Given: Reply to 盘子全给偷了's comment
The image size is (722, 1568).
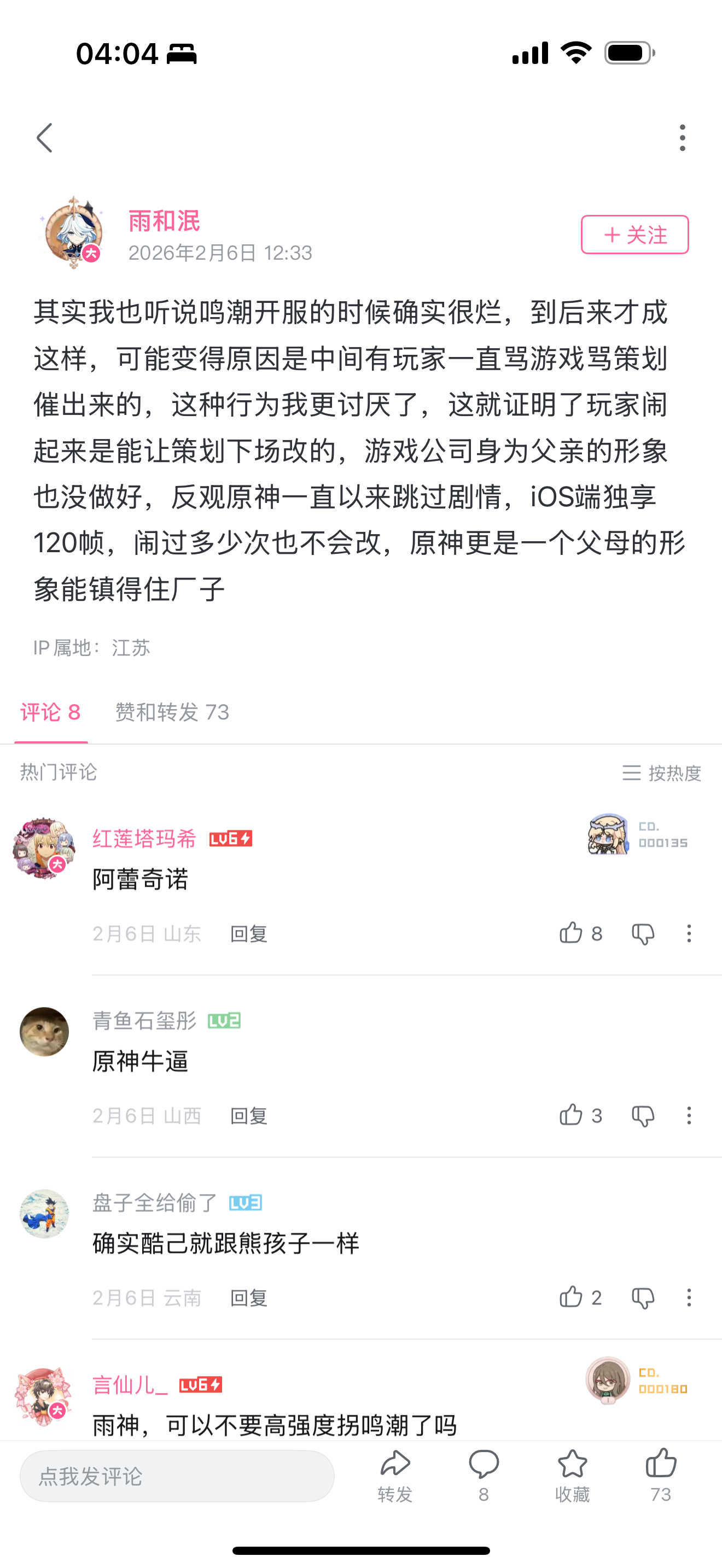Looking at the screenshot, I should coord(248,1298).
